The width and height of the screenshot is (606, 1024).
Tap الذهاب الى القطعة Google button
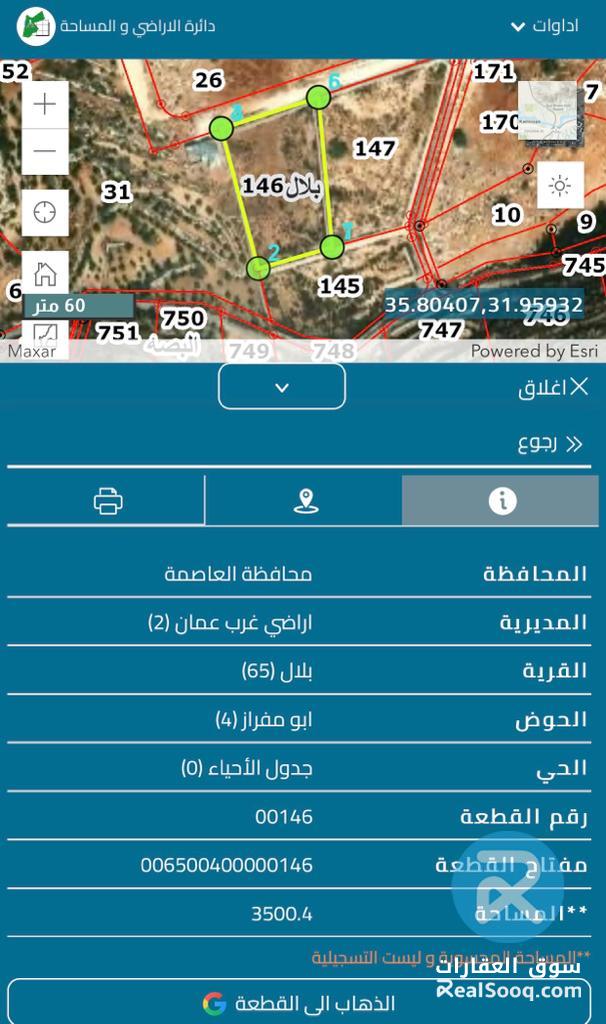302,1002
